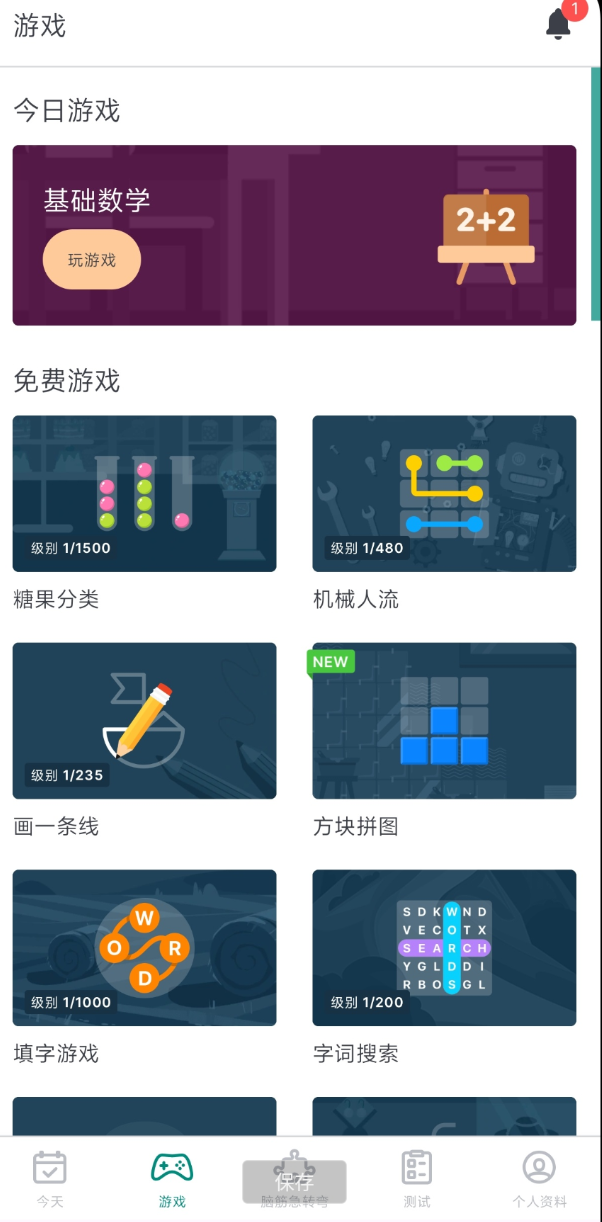Open the new 方块拼图 game
602x1222 pixels.
[444, 720]
